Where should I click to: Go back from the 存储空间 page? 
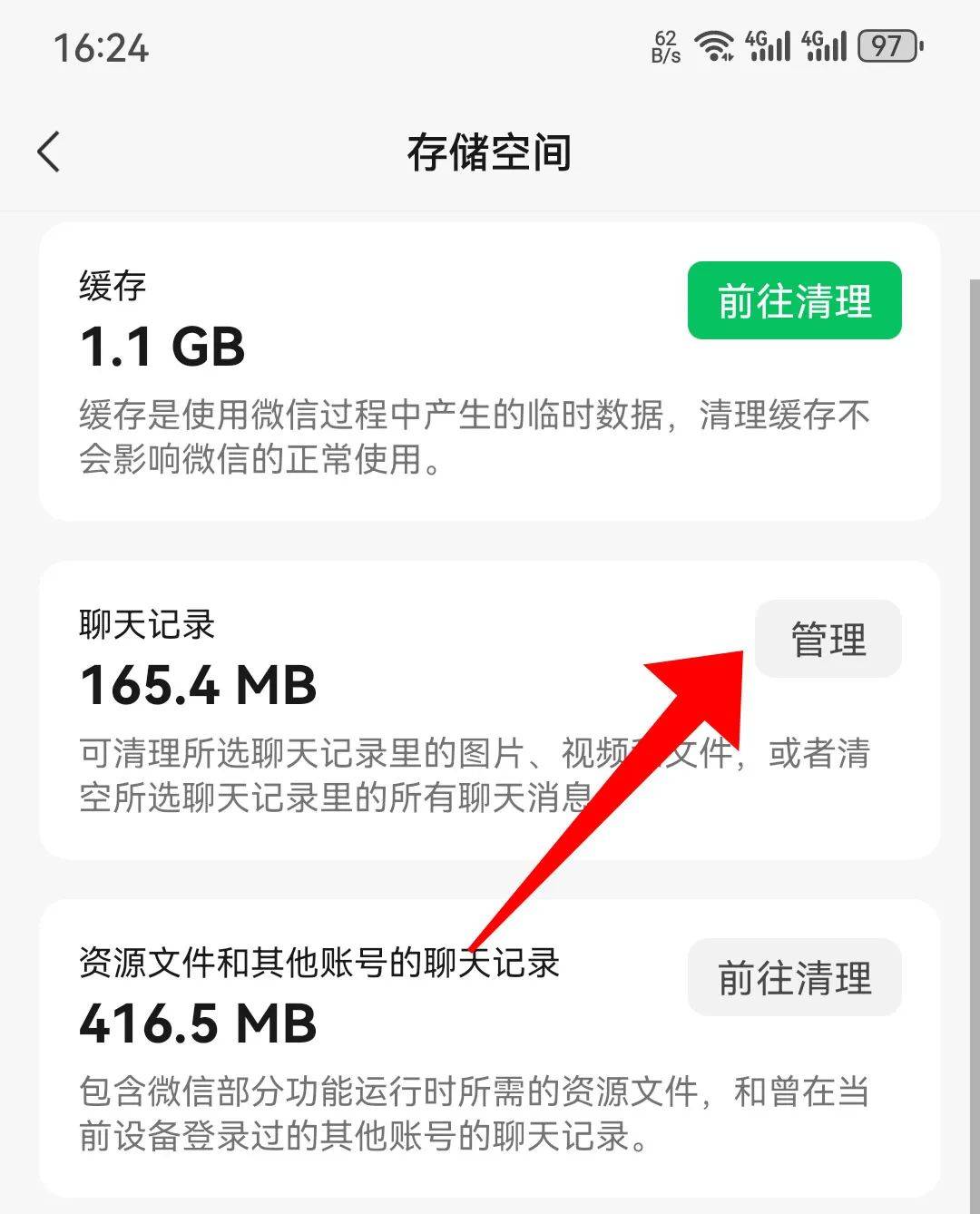pos(50,152)
